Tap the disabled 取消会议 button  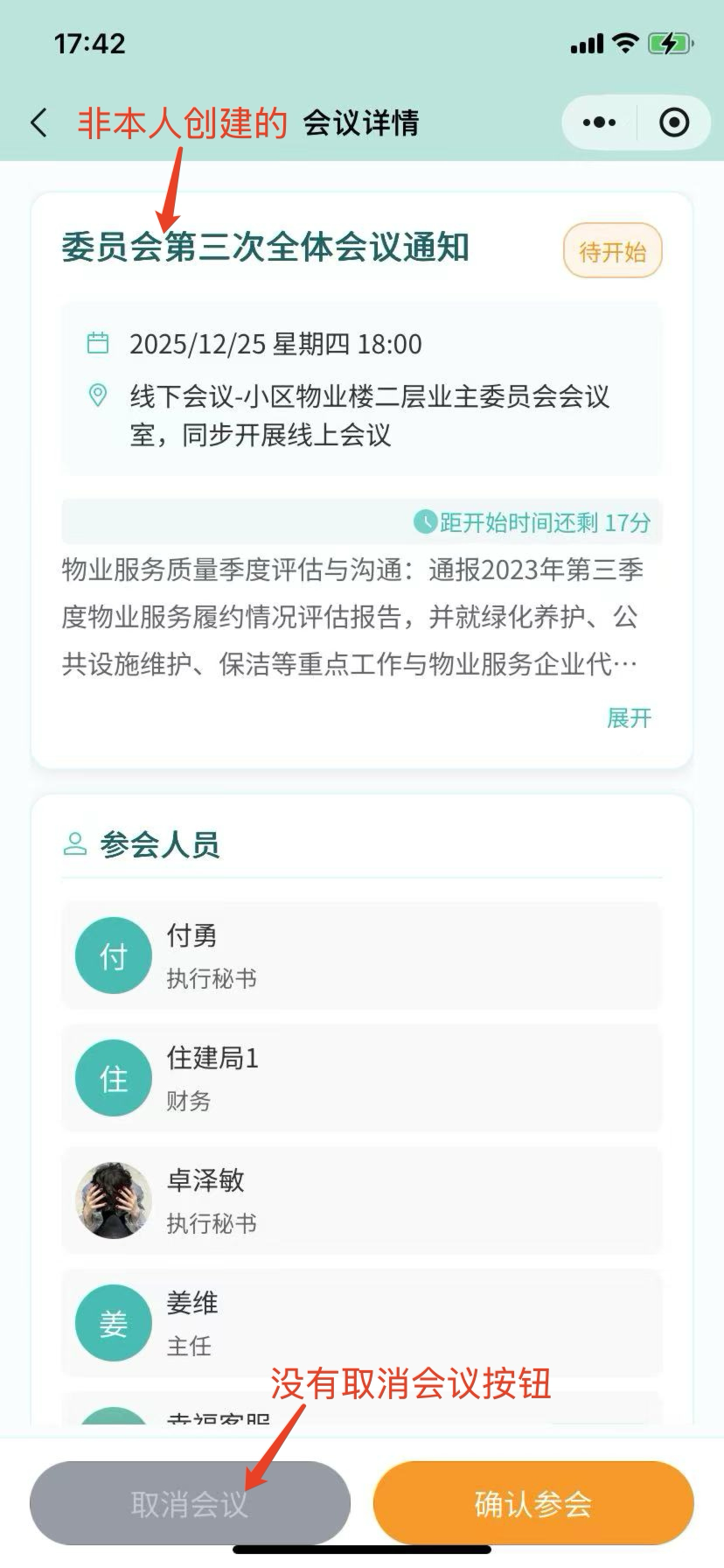[189, 1502]
